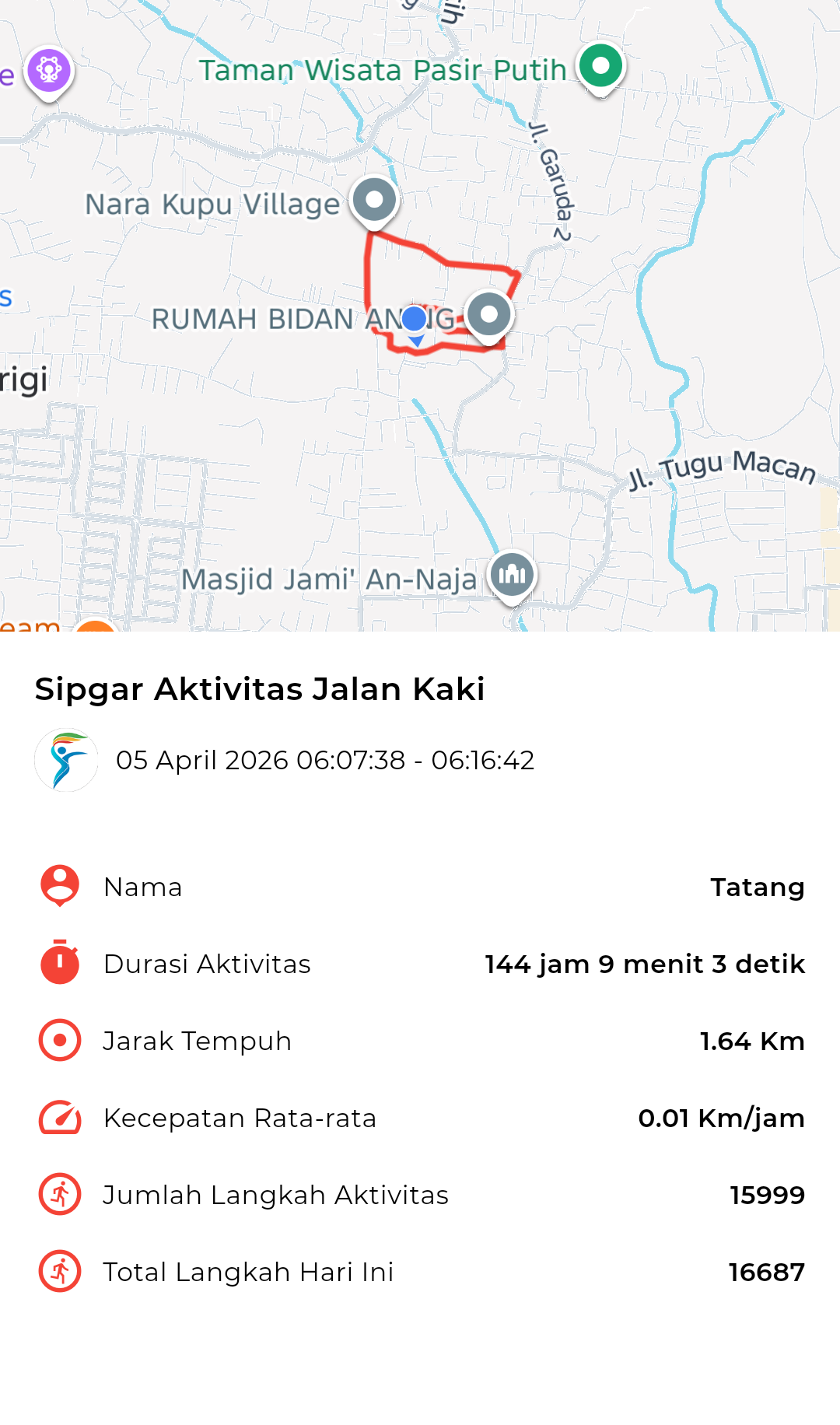Select the Nara Kupu Village map pin
The width and height of the screenshot is (840, 1425).
[x=375, y=201]
